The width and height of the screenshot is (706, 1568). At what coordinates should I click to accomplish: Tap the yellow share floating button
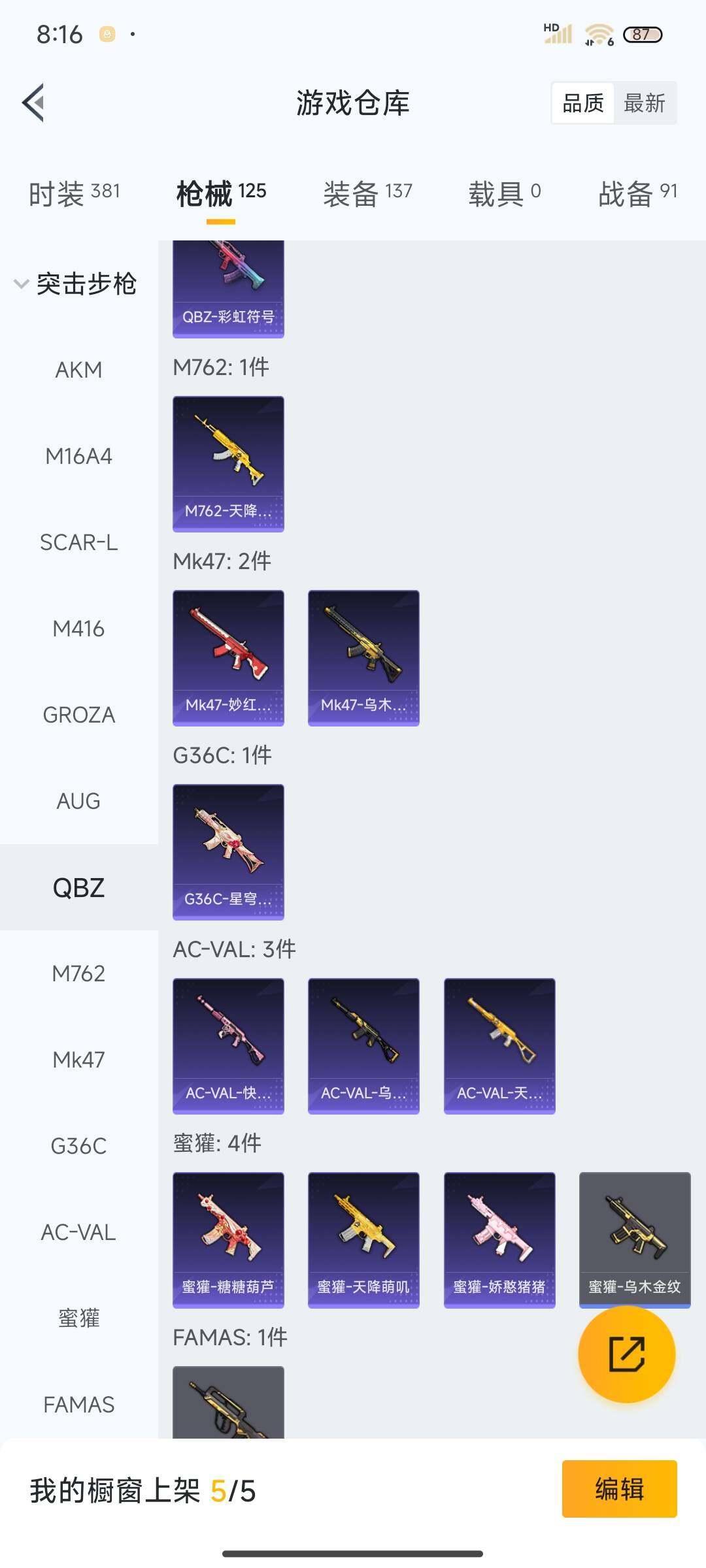(626, 1354)
